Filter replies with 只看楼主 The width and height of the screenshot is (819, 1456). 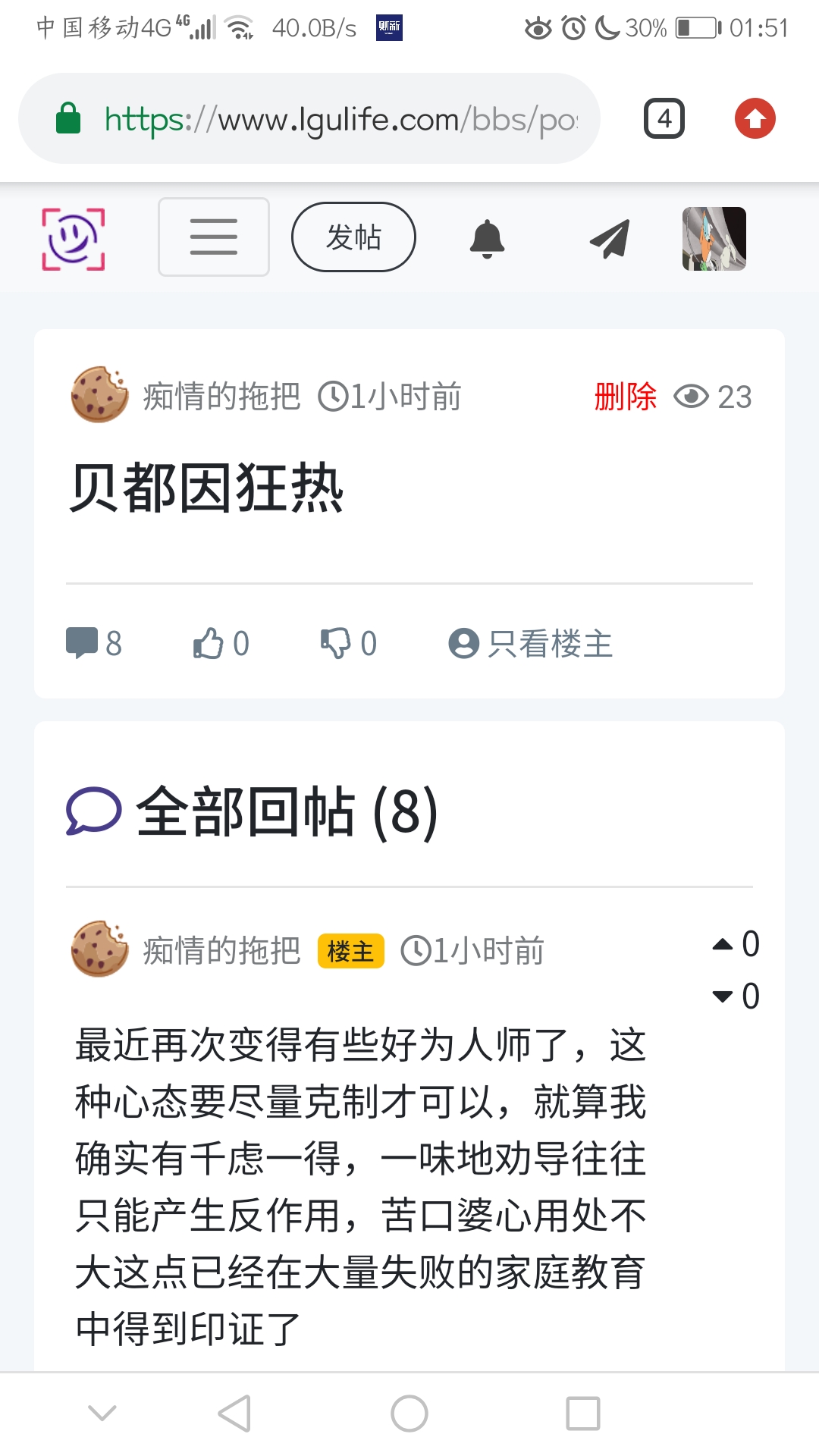(x=531, y=644)
